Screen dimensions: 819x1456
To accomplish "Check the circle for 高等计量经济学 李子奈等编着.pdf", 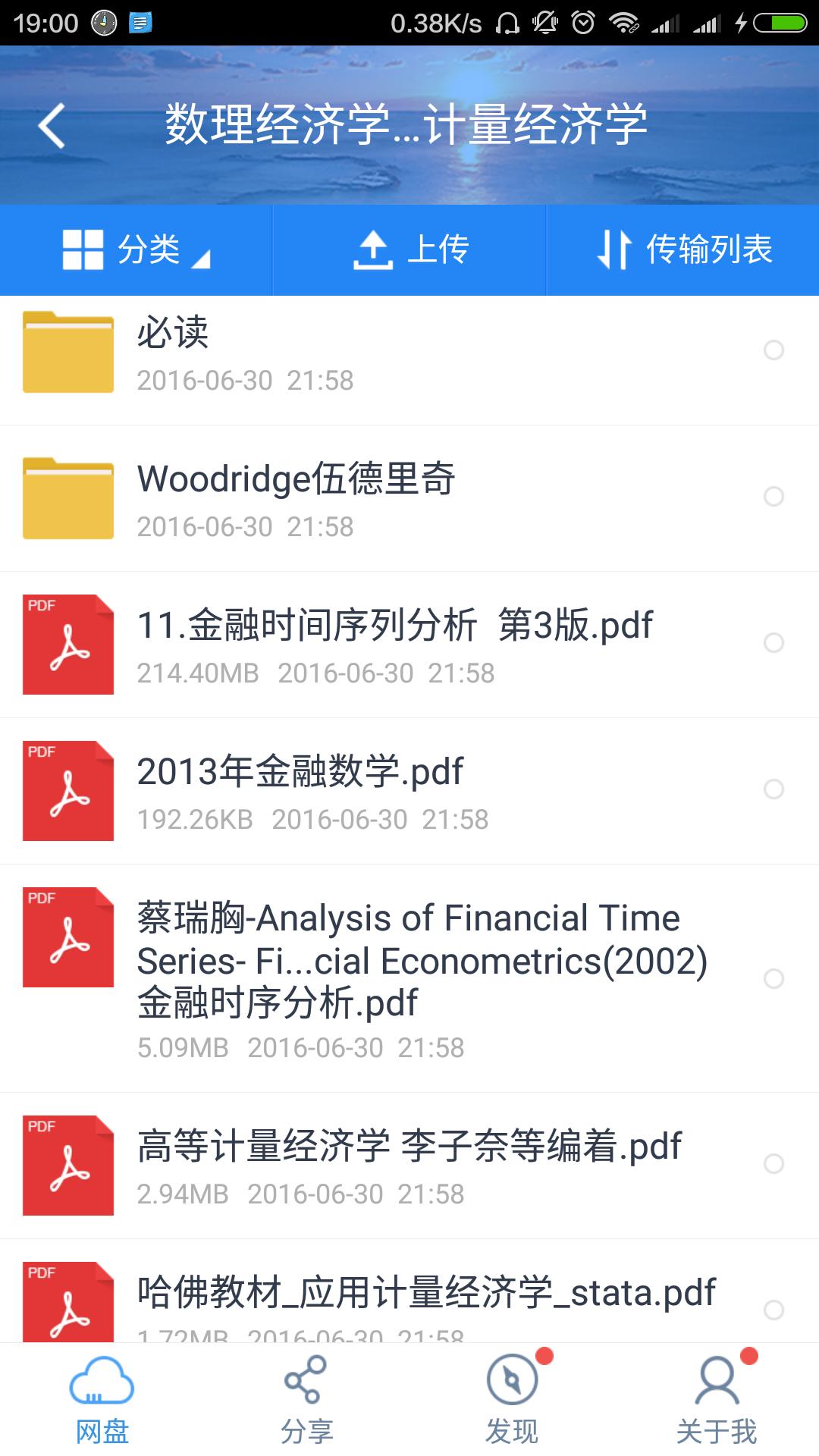I will (773, 1164).
